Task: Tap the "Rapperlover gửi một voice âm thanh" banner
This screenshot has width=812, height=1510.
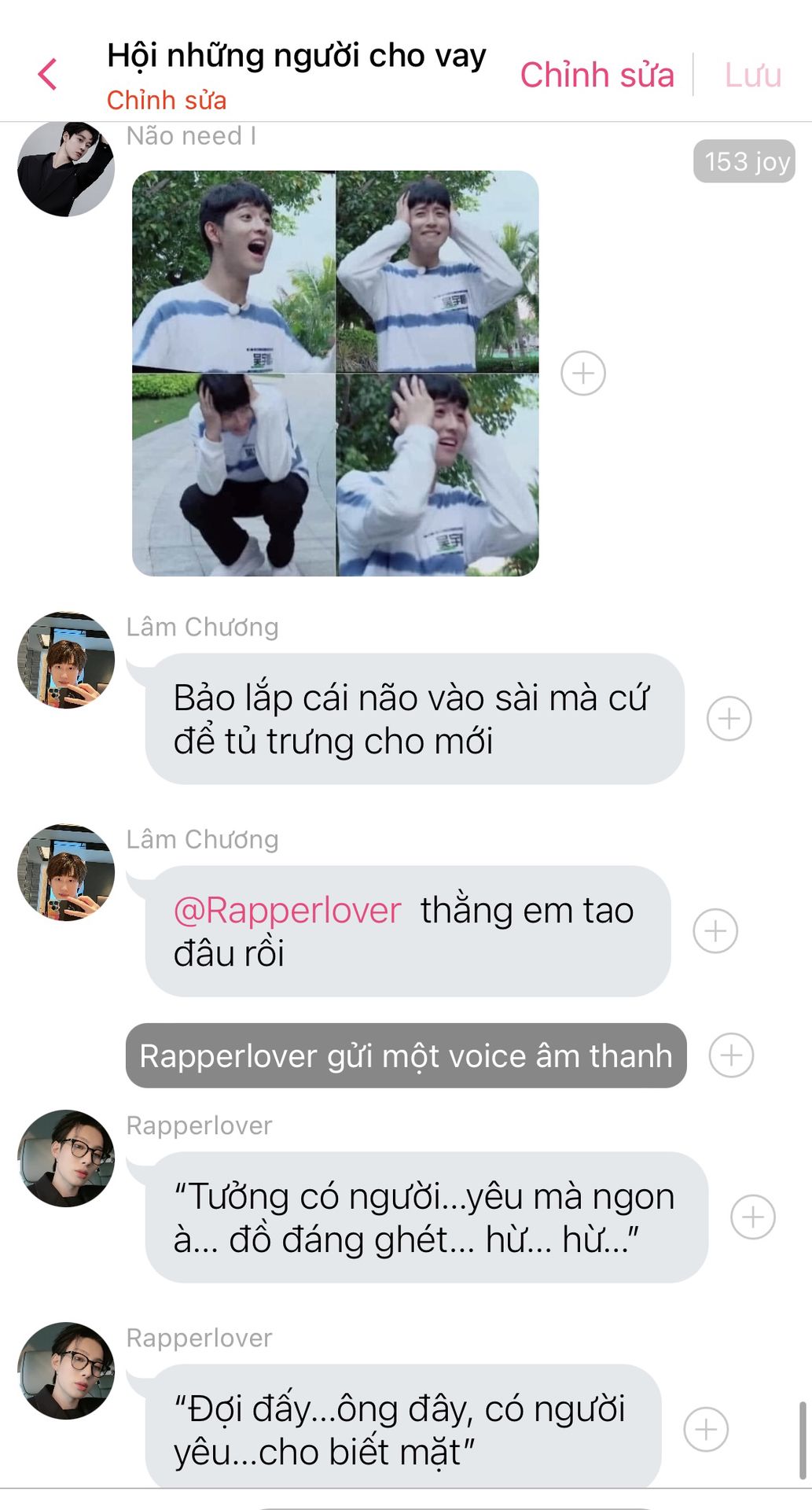Action: click(406, 1055)
